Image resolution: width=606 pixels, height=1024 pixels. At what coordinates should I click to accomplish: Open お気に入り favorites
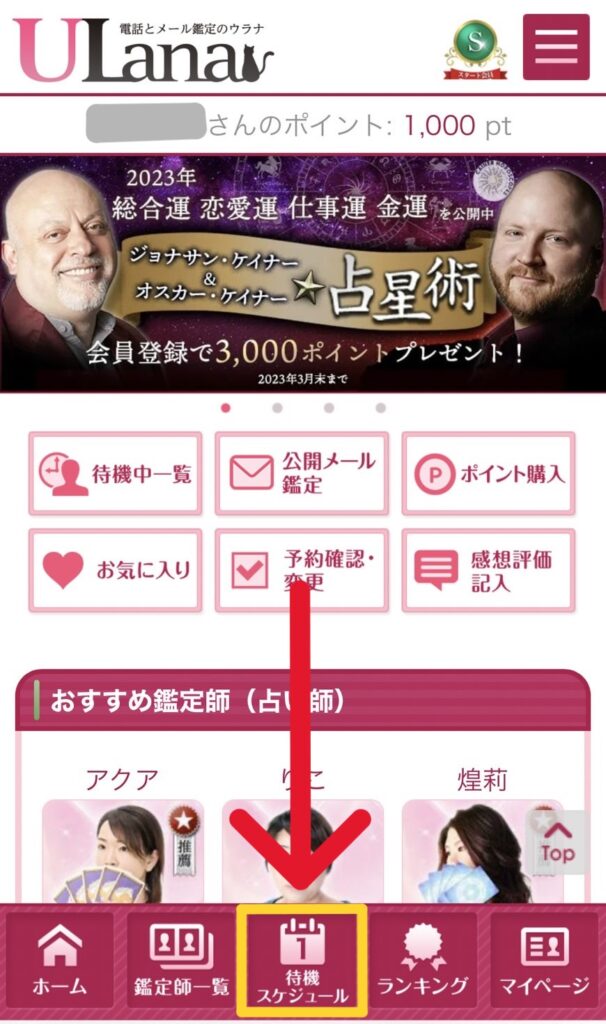(115, 570)
